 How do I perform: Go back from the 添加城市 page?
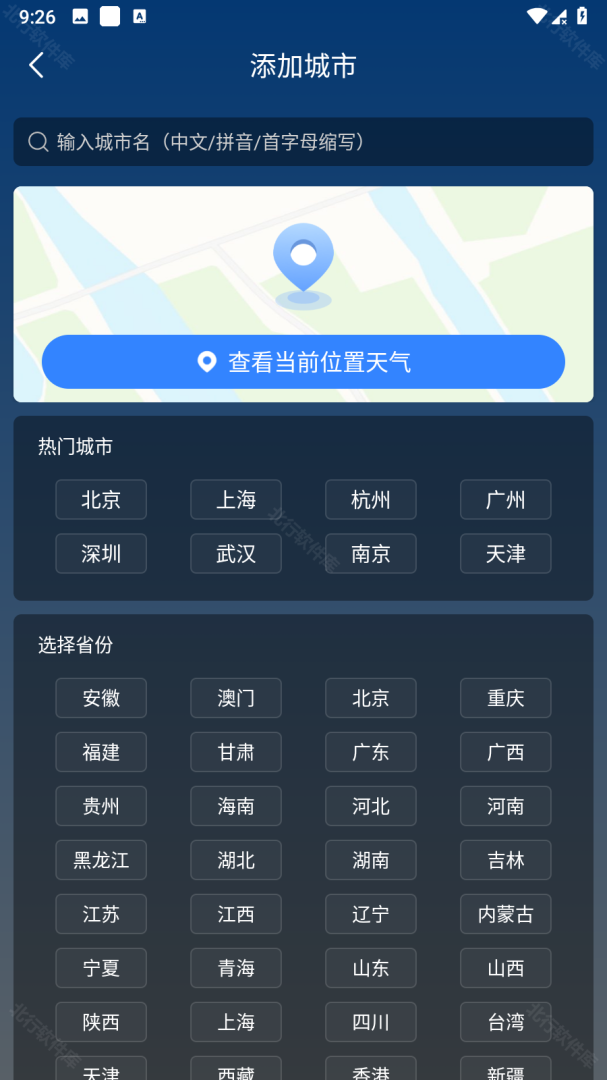37,65
